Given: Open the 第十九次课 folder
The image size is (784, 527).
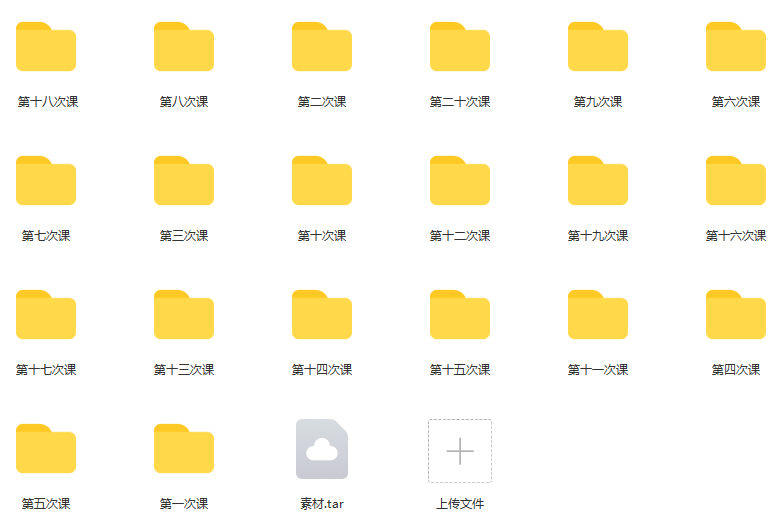Looking at the screenshot, I should 598,181.
